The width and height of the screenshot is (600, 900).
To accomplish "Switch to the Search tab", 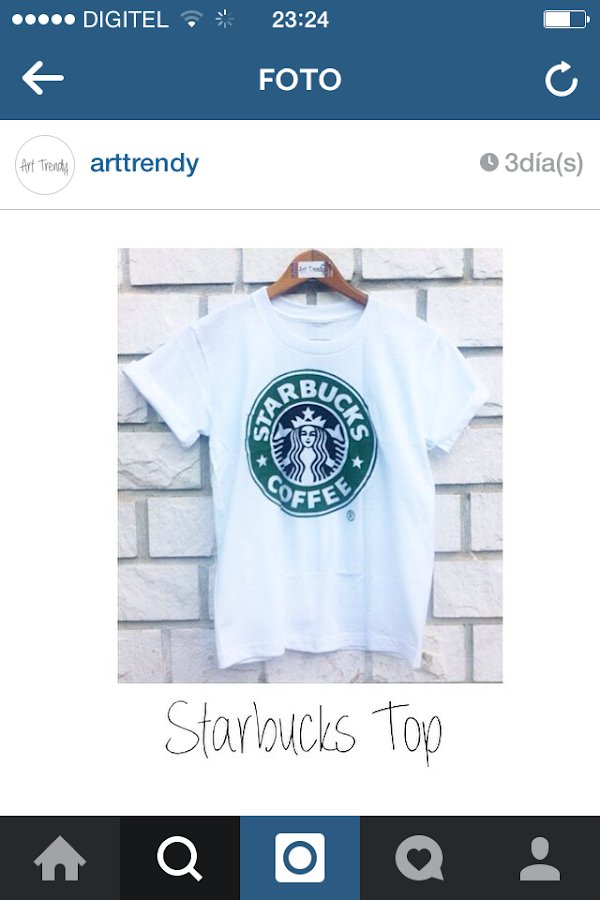I will coord(180,858).
